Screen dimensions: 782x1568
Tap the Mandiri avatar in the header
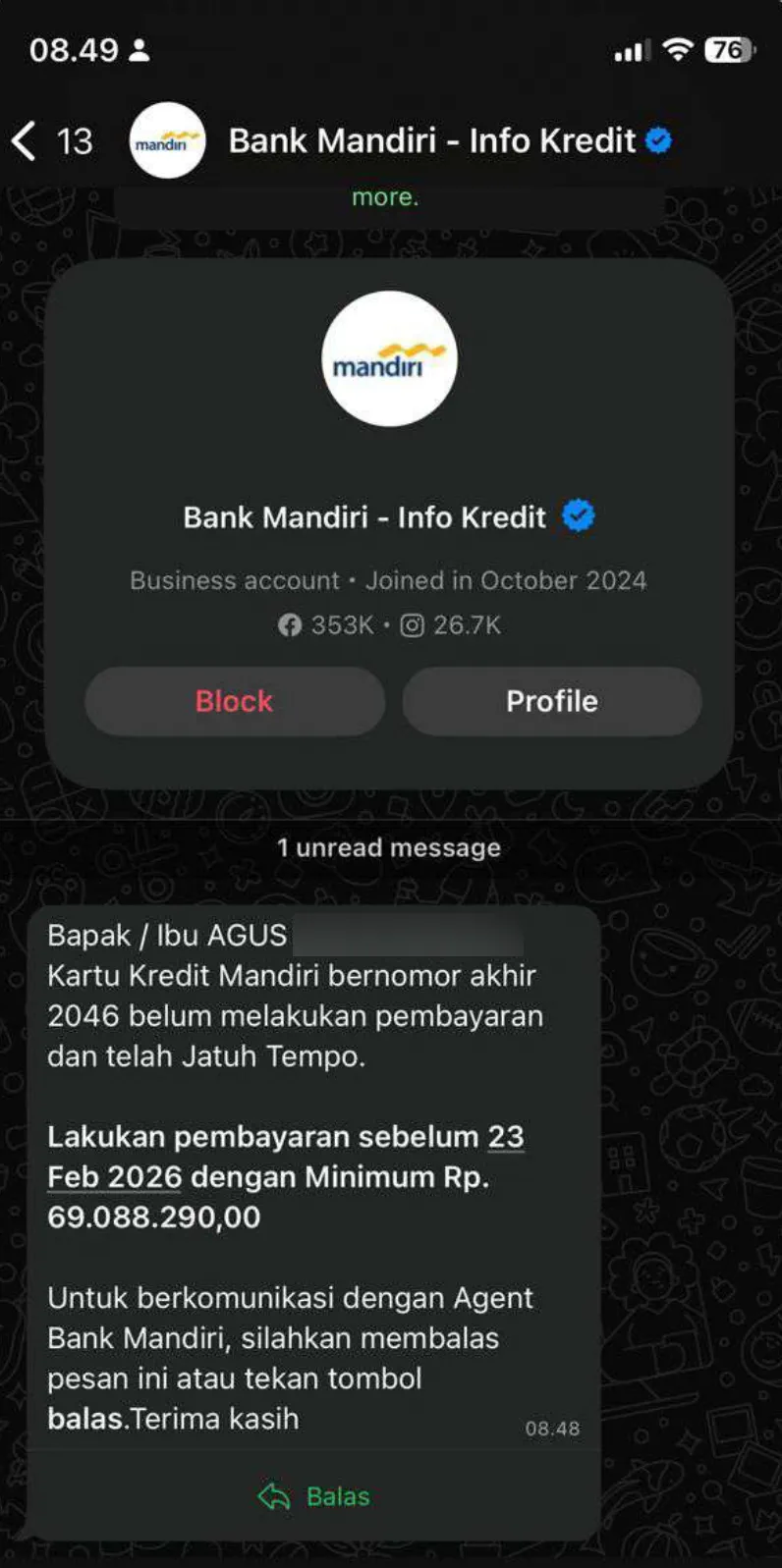167,141
